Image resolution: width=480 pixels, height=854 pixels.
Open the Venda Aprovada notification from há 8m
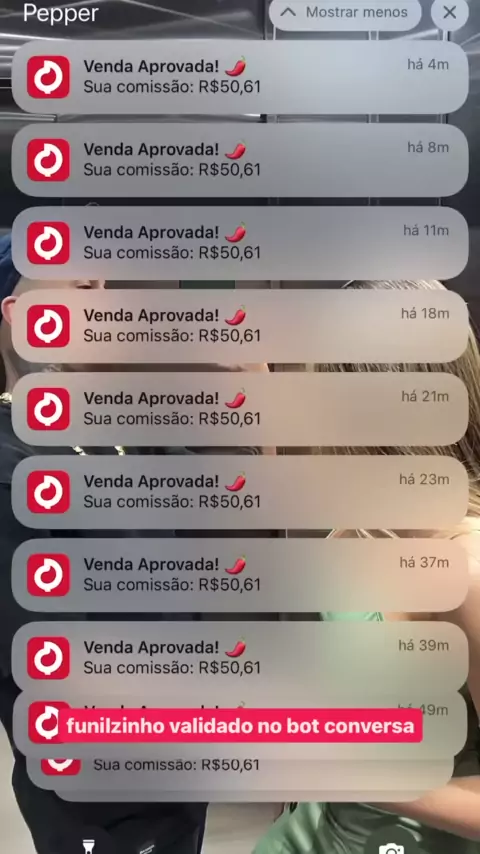[240, 160]
